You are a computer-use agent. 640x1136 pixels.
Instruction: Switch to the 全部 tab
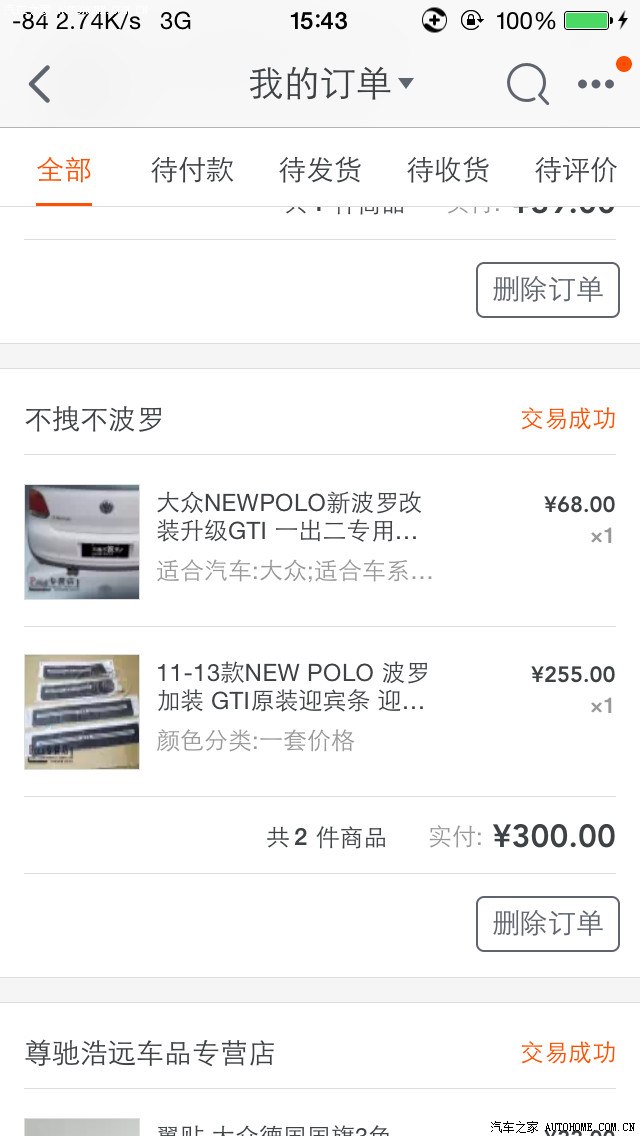[64, 170]
